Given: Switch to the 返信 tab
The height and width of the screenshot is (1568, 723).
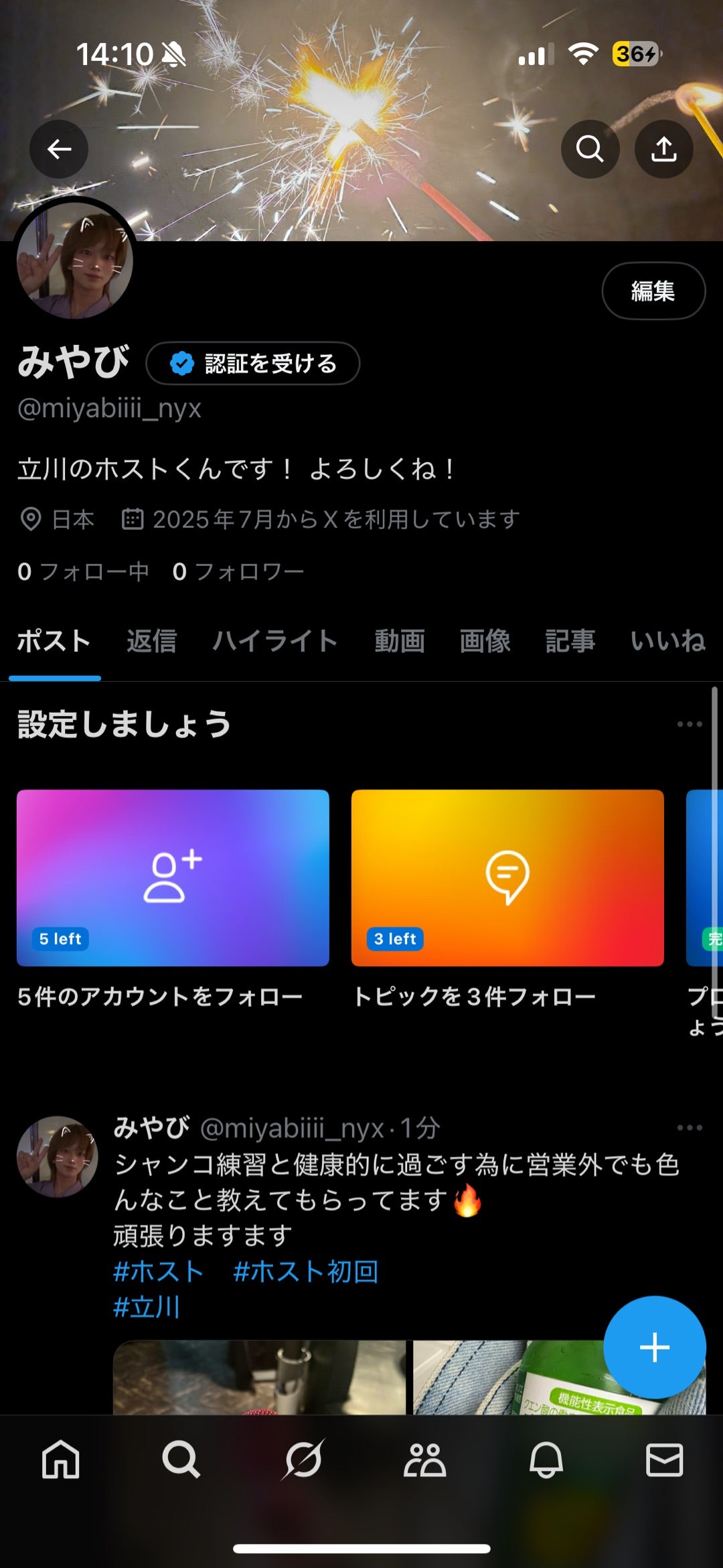Looking at the screenshot, I should (152, 641).
